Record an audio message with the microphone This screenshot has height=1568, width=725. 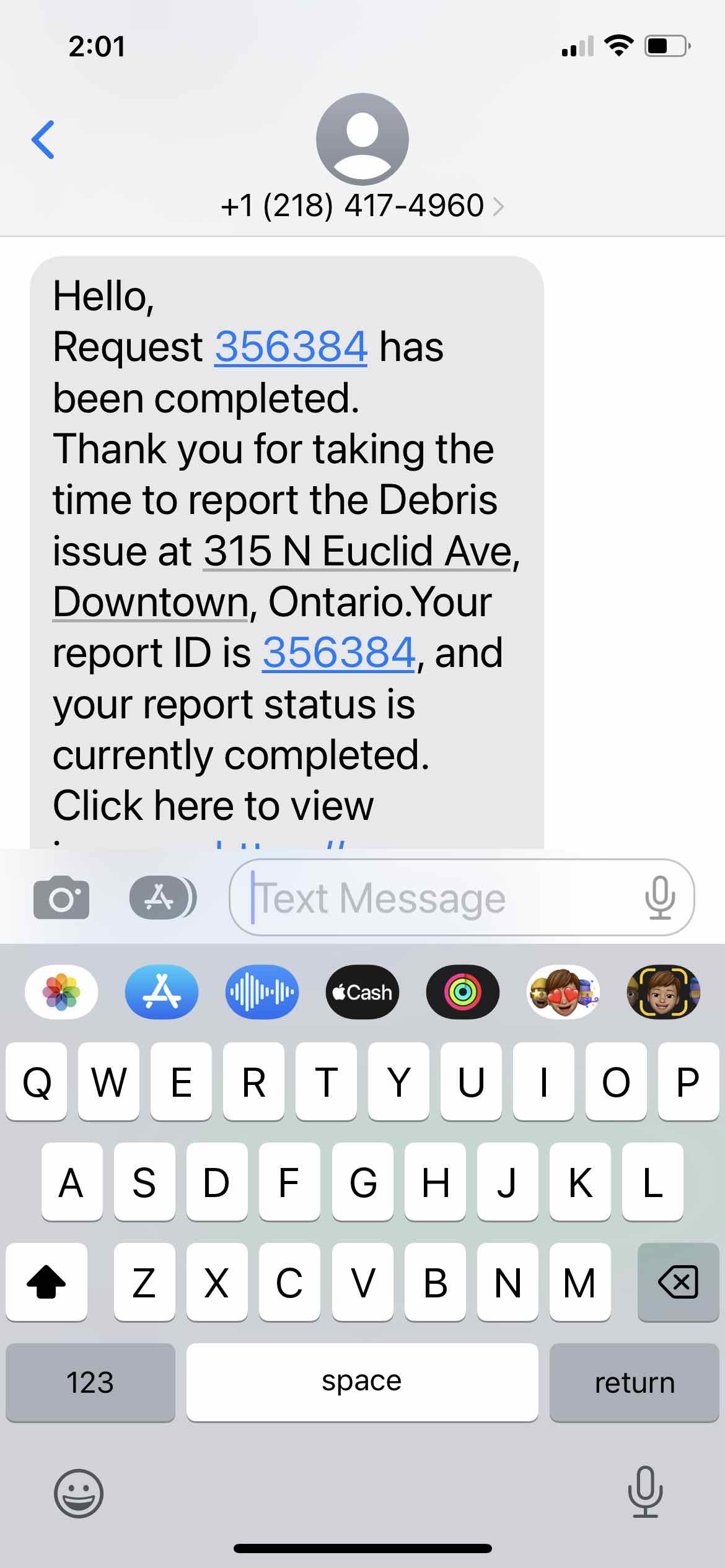(659, 897)
